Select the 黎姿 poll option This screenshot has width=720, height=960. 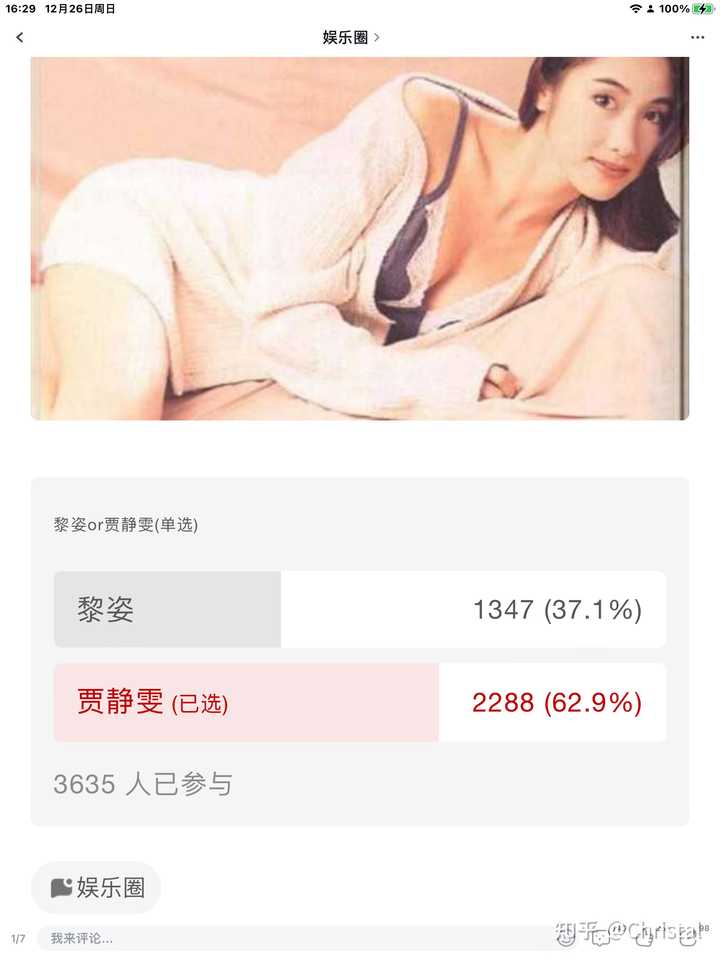360,610
